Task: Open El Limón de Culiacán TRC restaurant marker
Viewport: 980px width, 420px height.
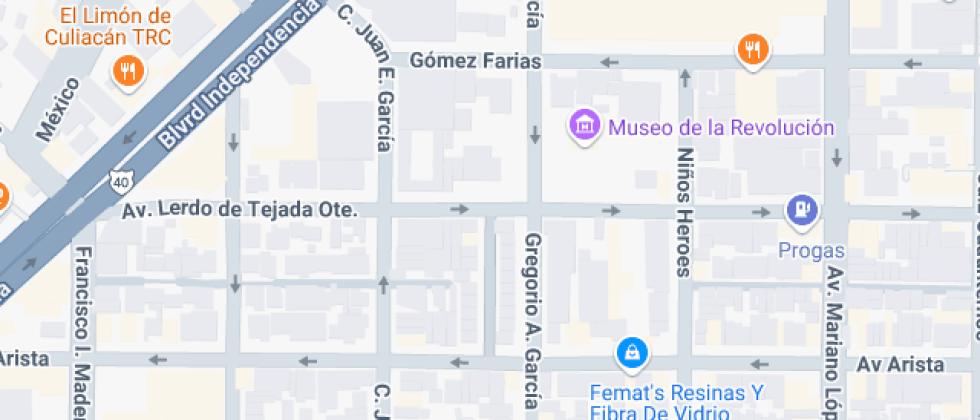Action: coord(129,71)
